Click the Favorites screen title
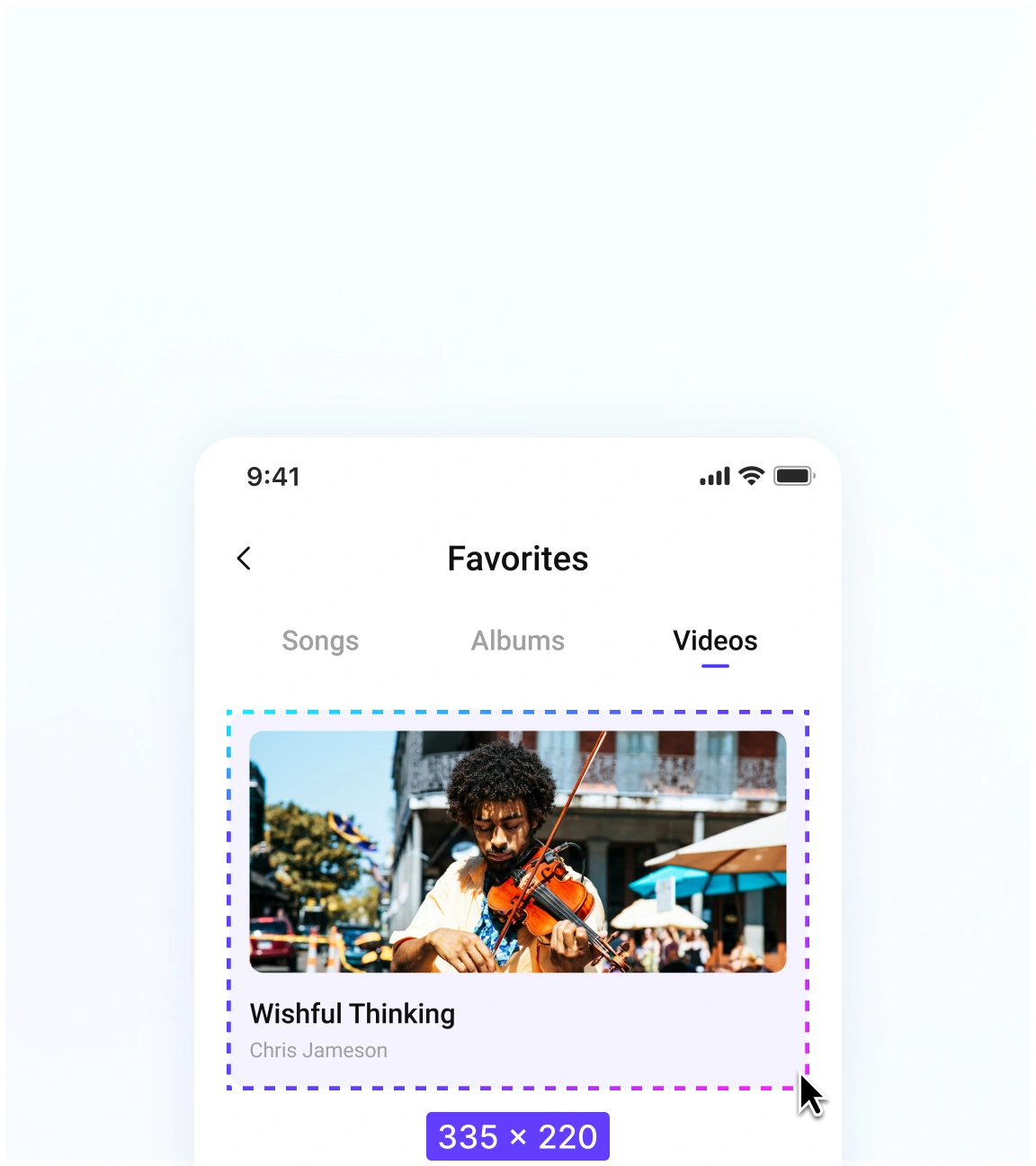Screen dimensions: 1036x1166 tap(517, 558)
